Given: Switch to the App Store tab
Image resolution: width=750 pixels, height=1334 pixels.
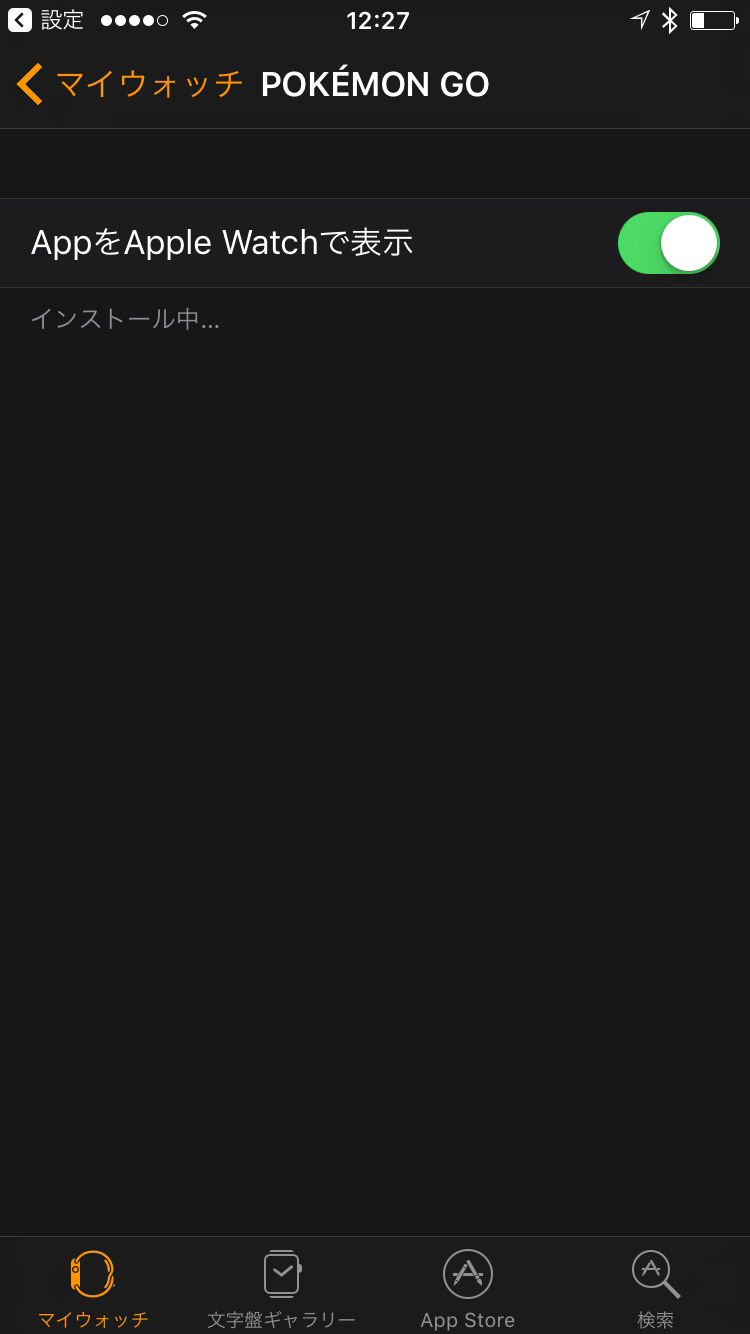Looking at the screenshot, I should (x=468, y=1288).
